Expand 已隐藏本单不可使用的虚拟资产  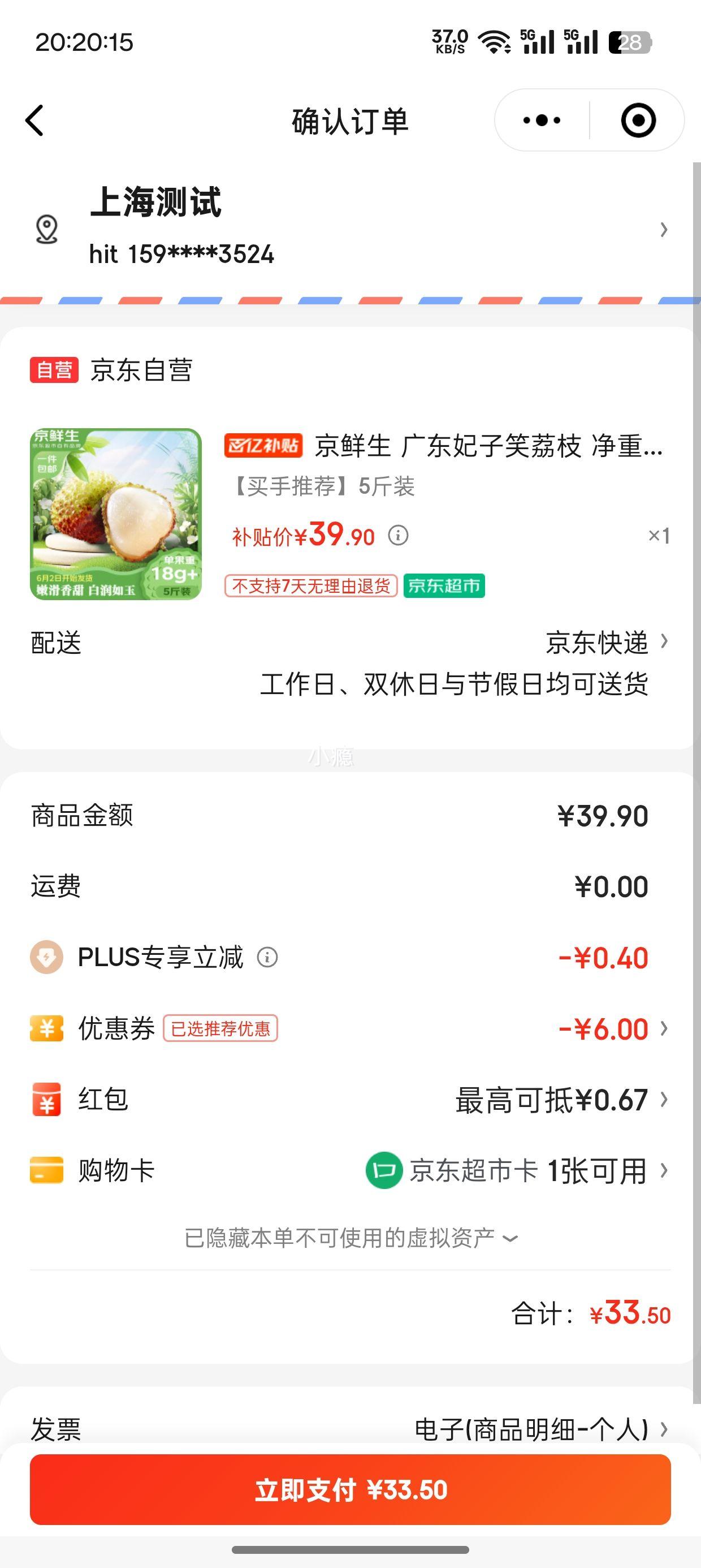click(351, 1238)
